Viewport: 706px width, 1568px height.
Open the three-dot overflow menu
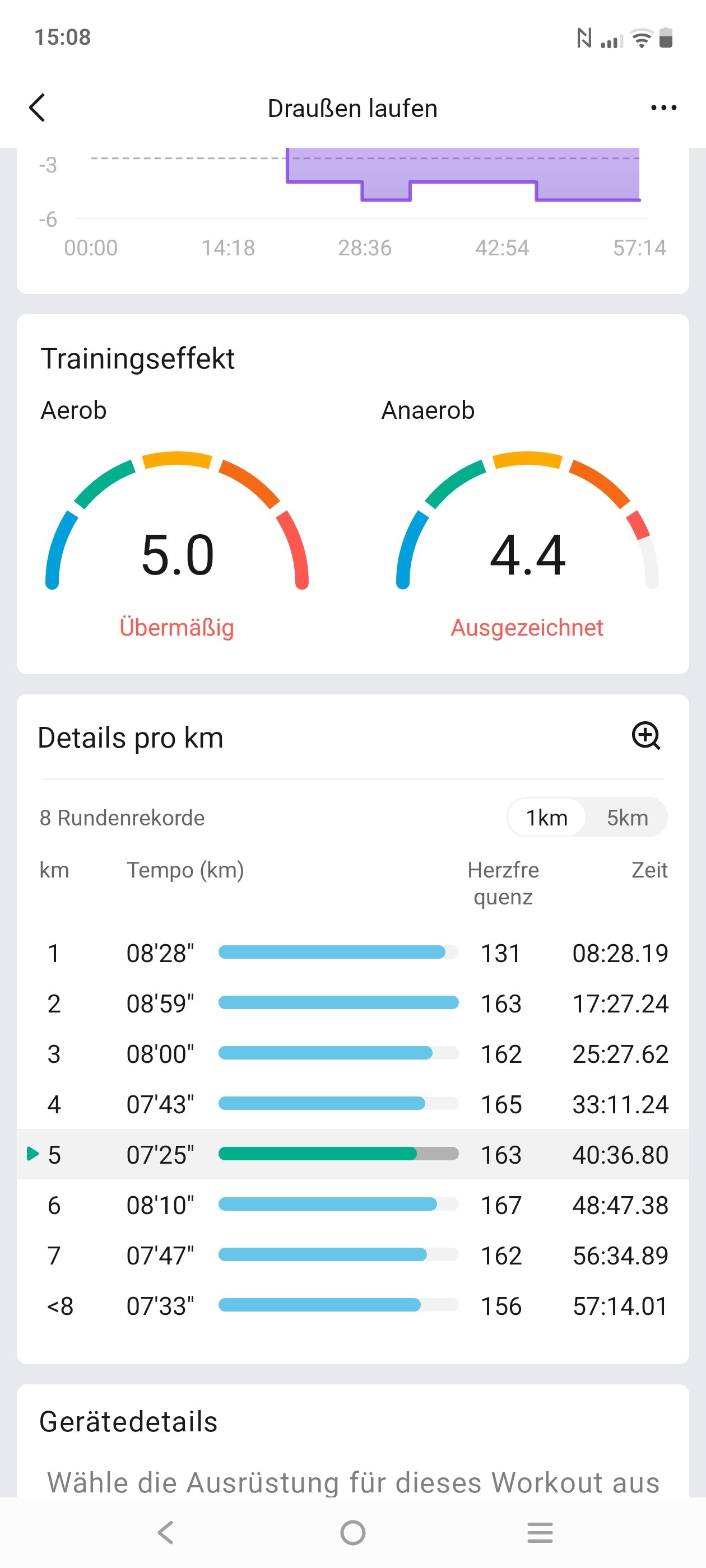tap(663, 108)
